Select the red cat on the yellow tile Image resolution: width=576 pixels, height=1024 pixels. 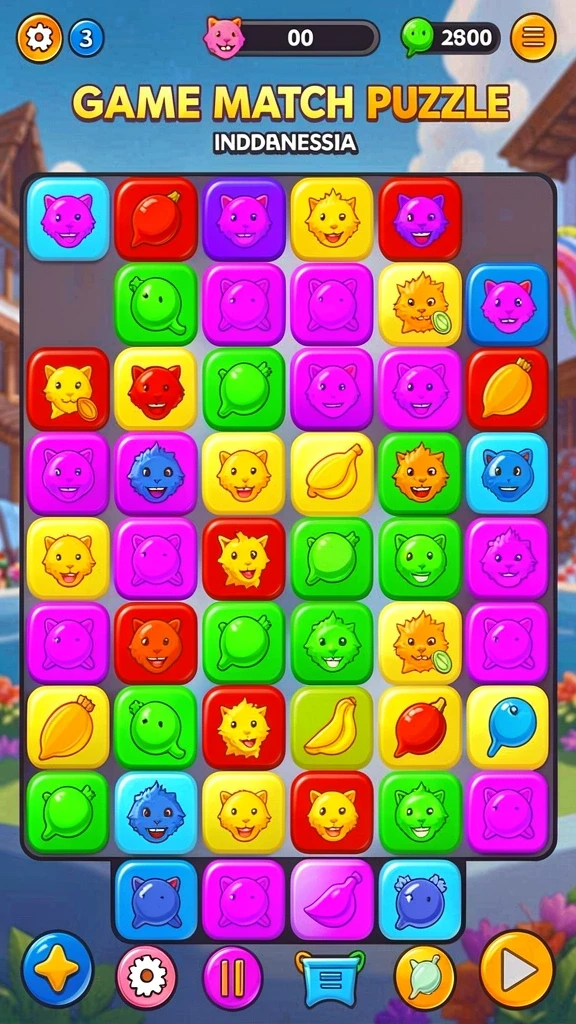155,389
